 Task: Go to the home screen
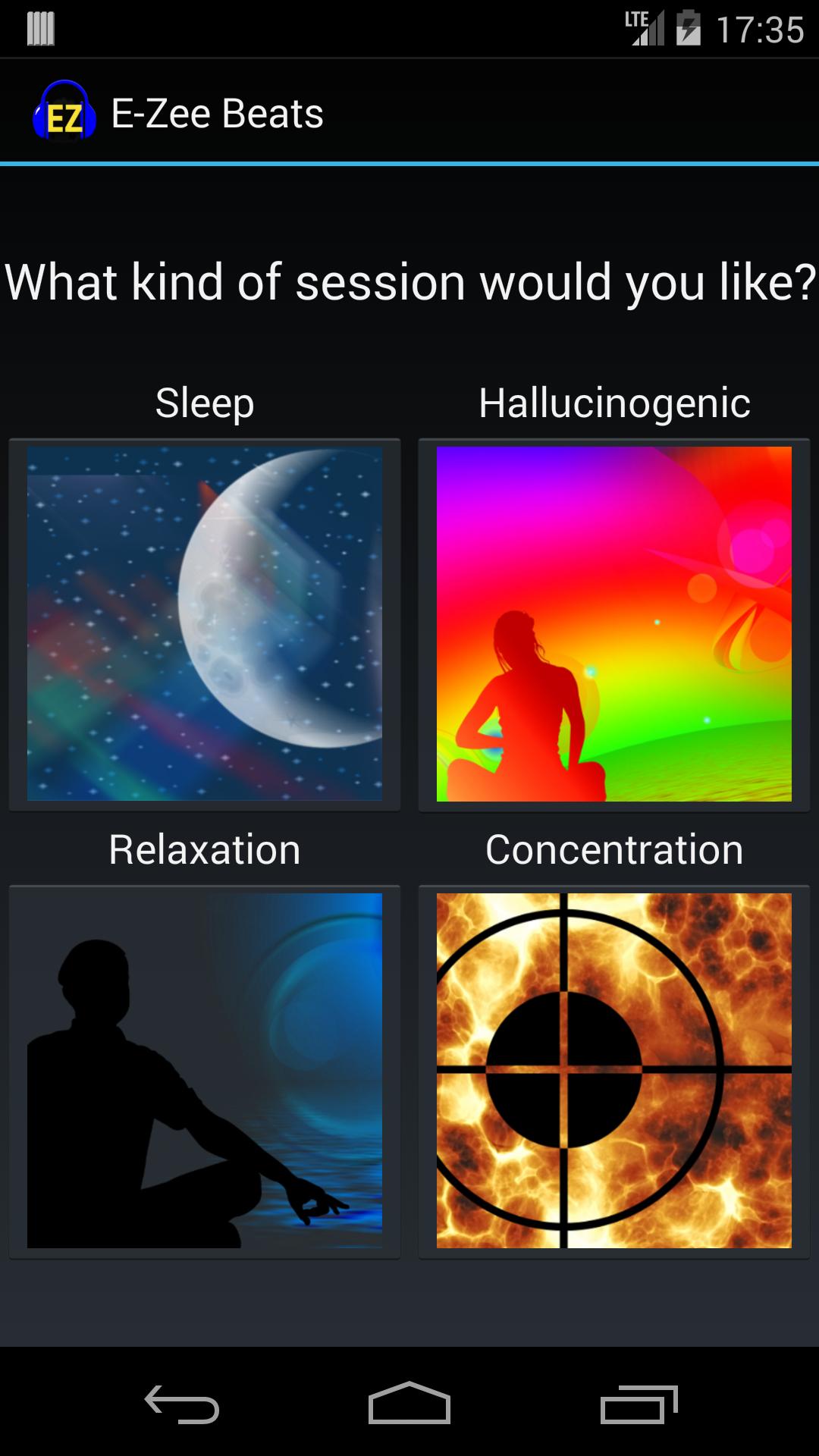(409, 1404)
